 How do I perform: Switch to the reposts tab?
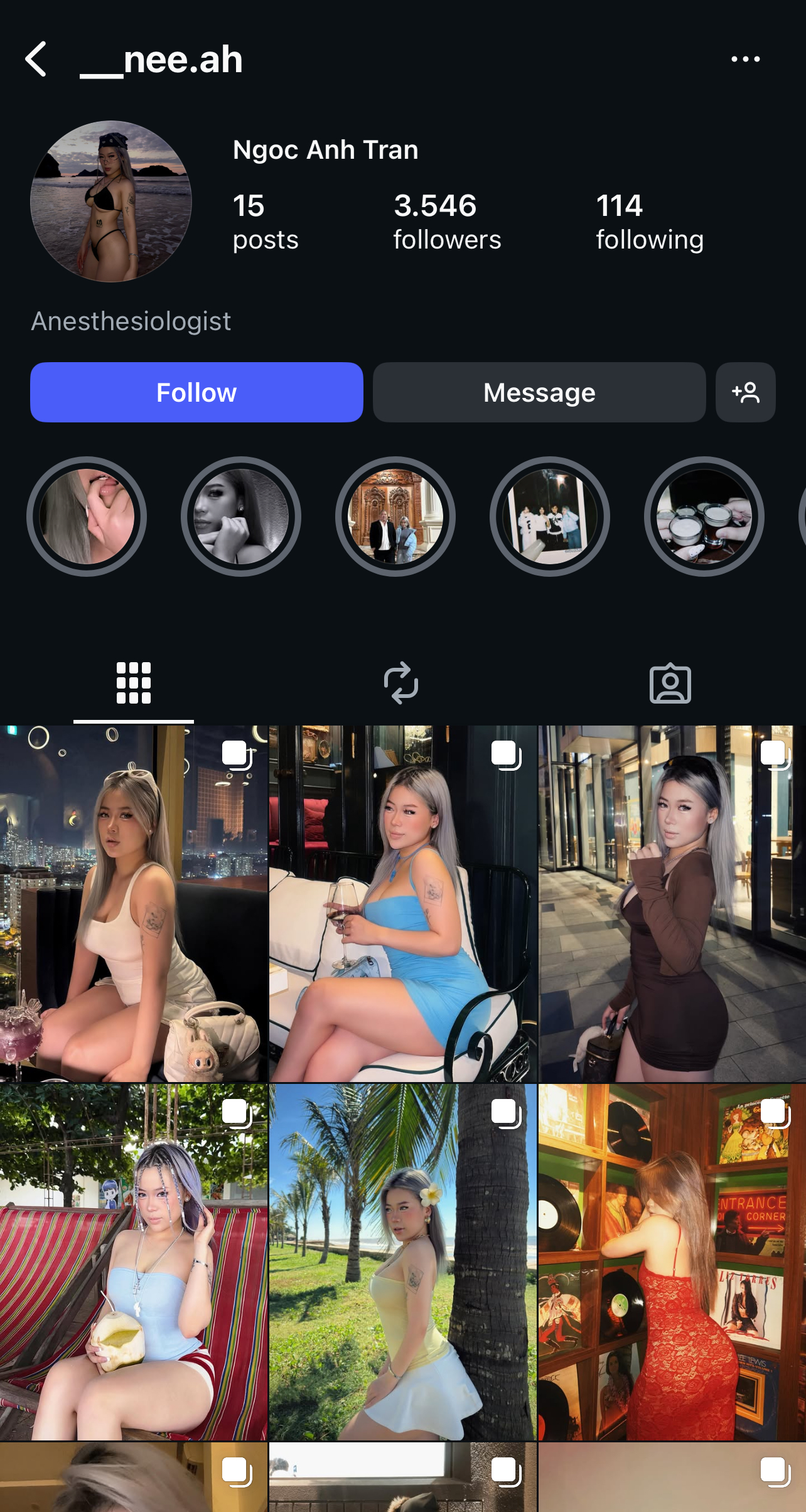coord(401,683)
